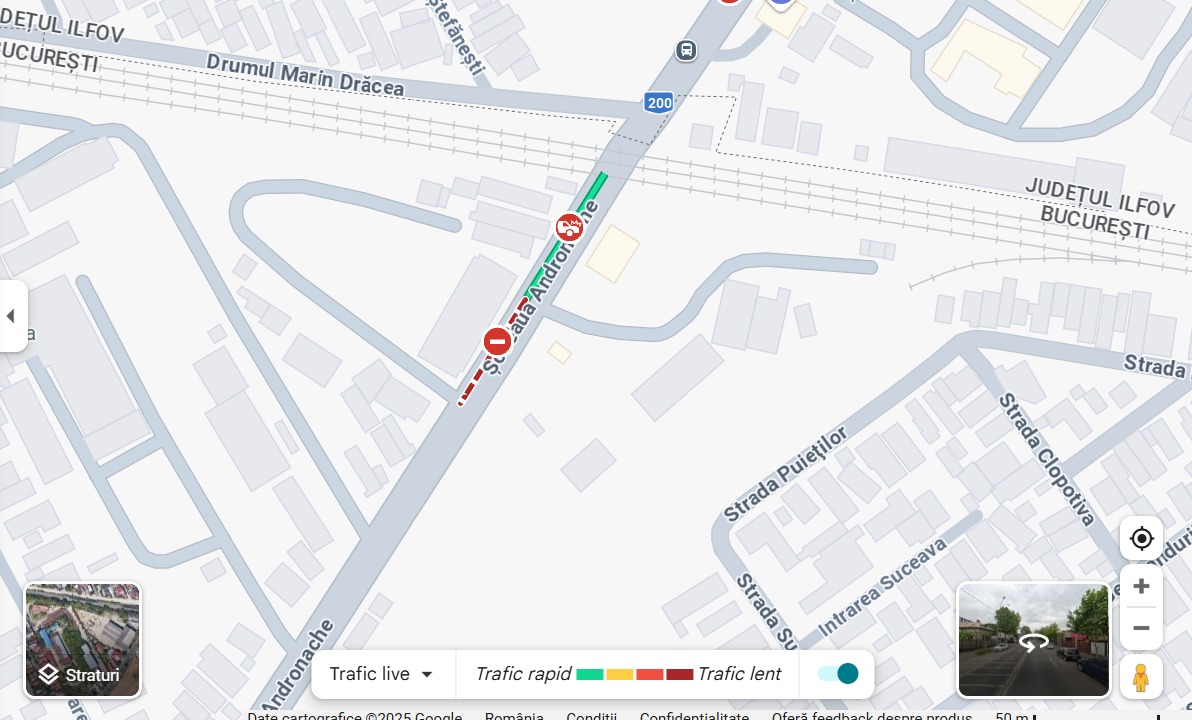Viewport: 1192px width, 720px height.
Task: Open the car accident incident marker
Action: click(569, 227)
